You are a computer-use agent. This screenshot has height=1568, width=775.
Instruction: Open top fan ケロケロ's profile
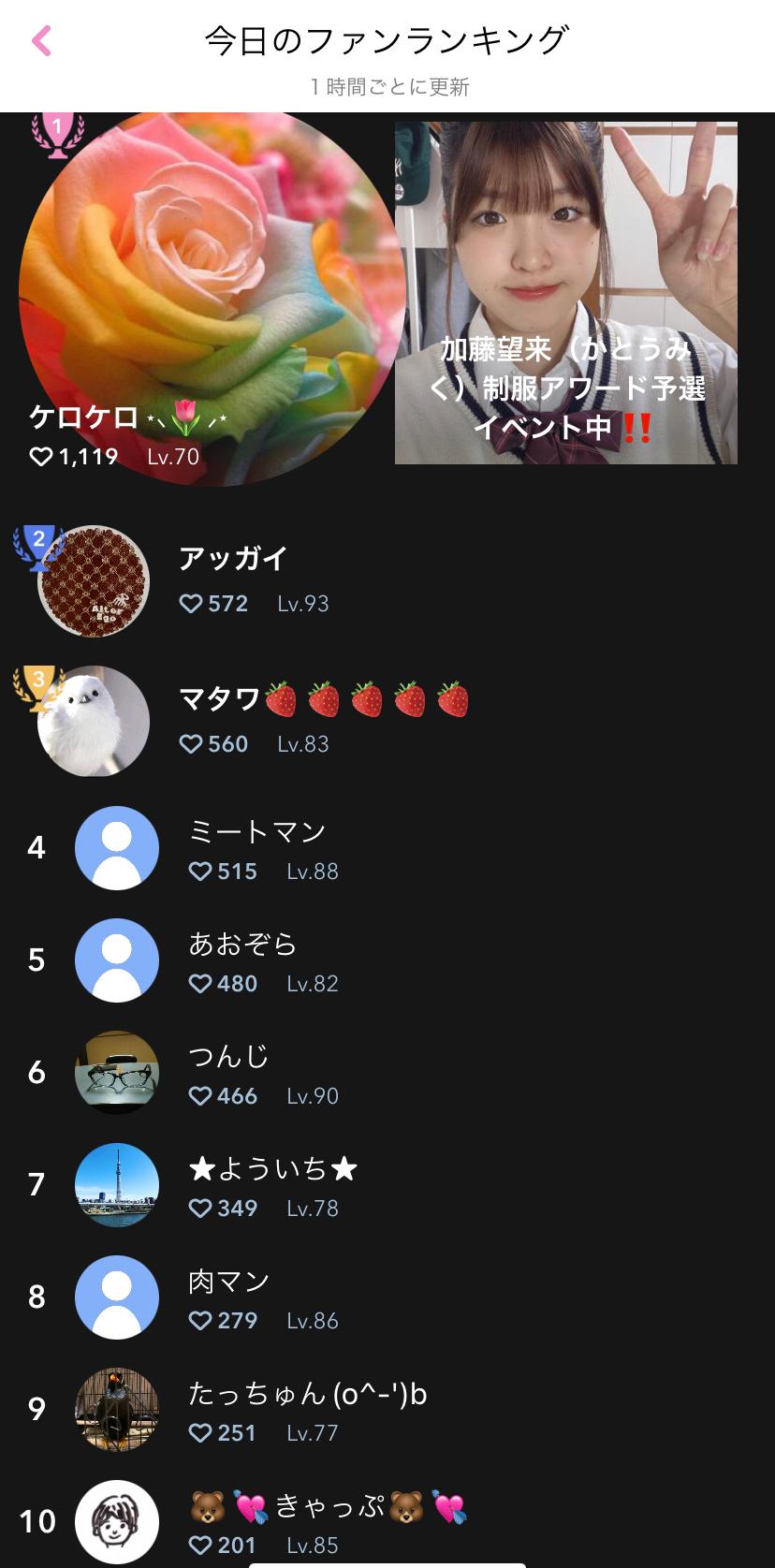click(211, 300)
